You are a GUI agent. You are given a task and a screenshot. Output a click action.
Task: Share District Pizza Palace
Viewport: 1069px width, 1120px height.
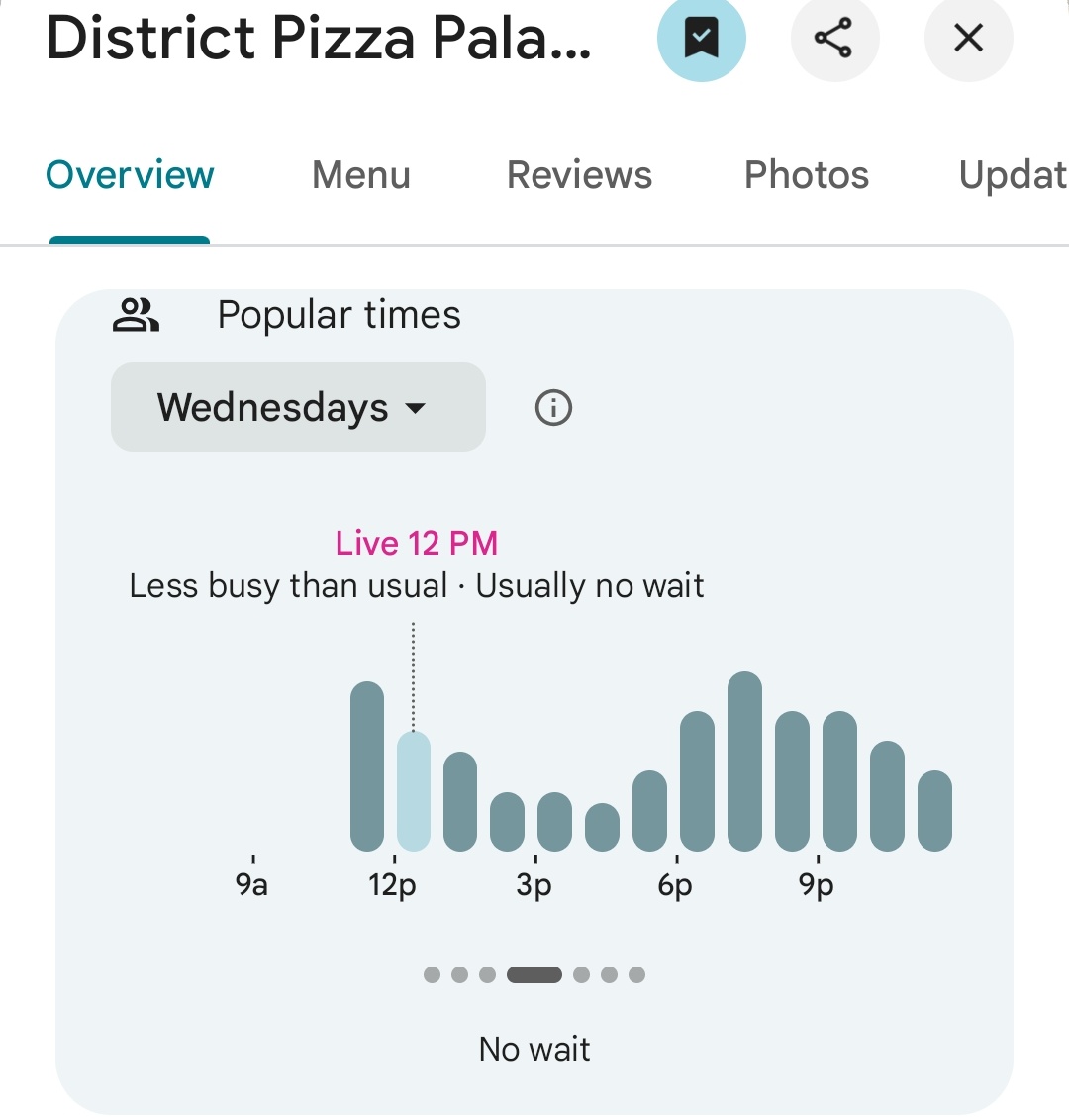(834, 38)
